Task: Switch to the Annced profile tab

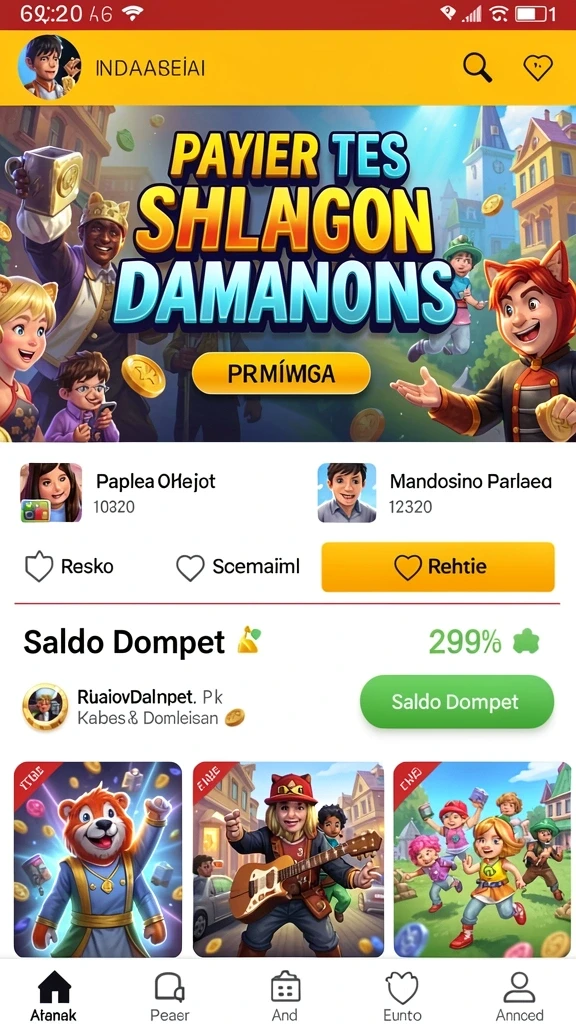Action: pos(519,996)
